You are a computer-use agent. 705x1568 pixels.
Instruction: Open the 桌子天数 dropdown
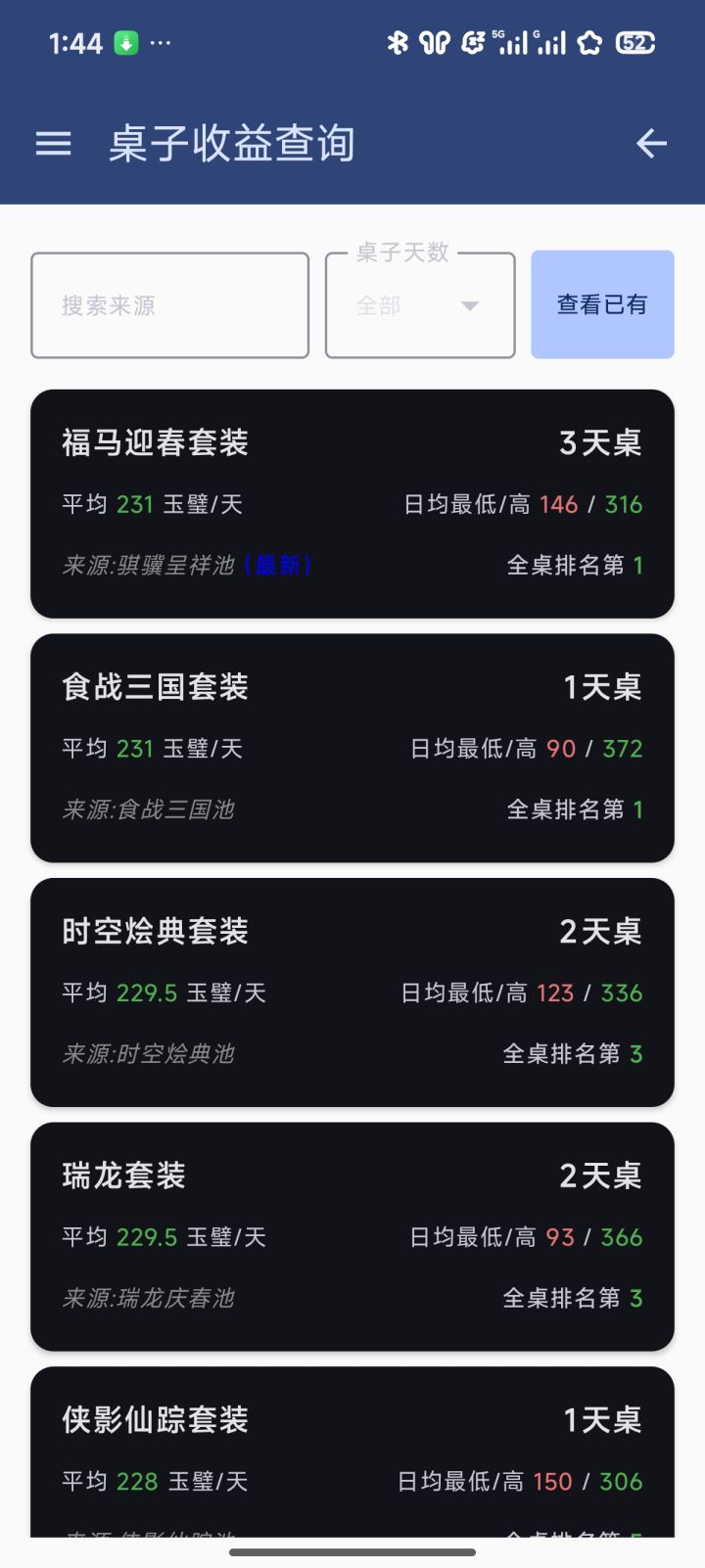[419, 304]
